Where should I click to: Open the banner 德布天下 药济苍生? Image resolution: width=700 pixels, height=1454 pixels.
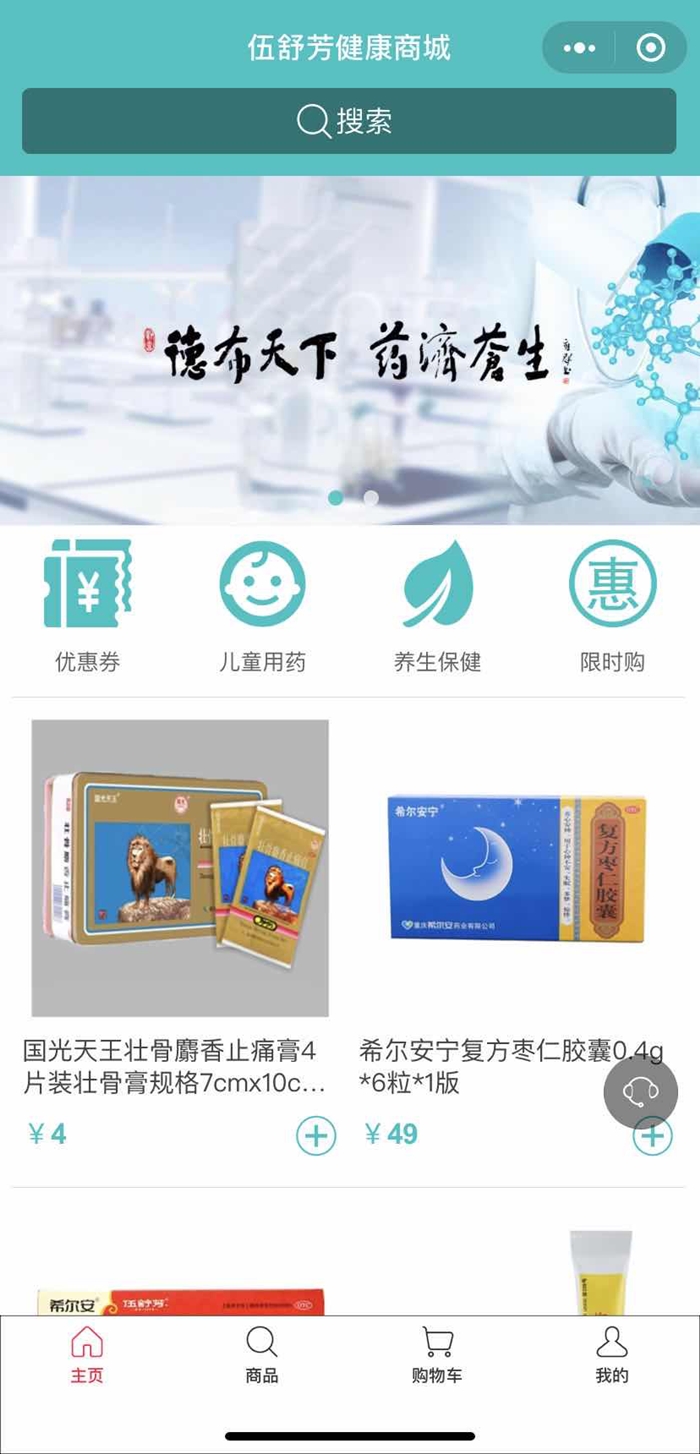(x=349, y=350)
